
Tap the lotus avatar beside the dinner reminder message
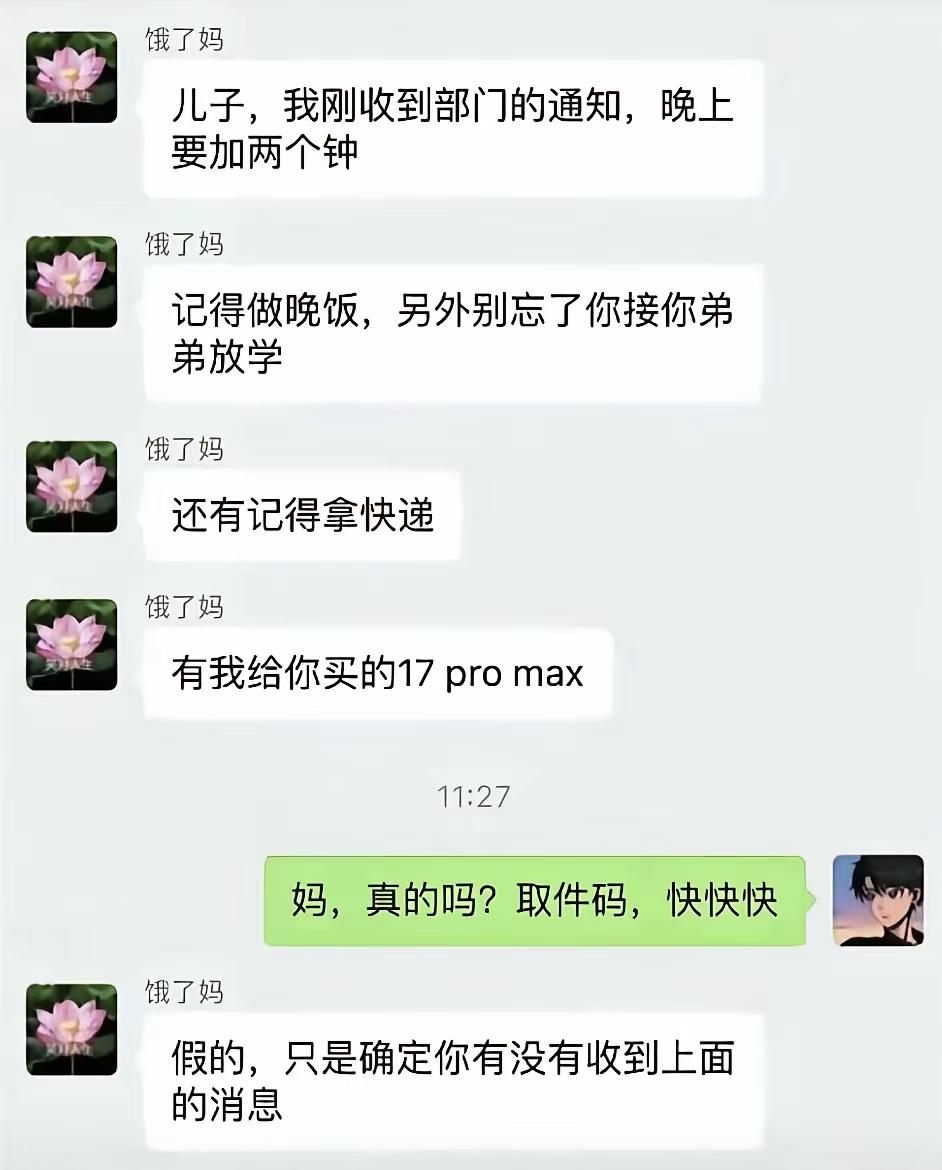(71, 280)
